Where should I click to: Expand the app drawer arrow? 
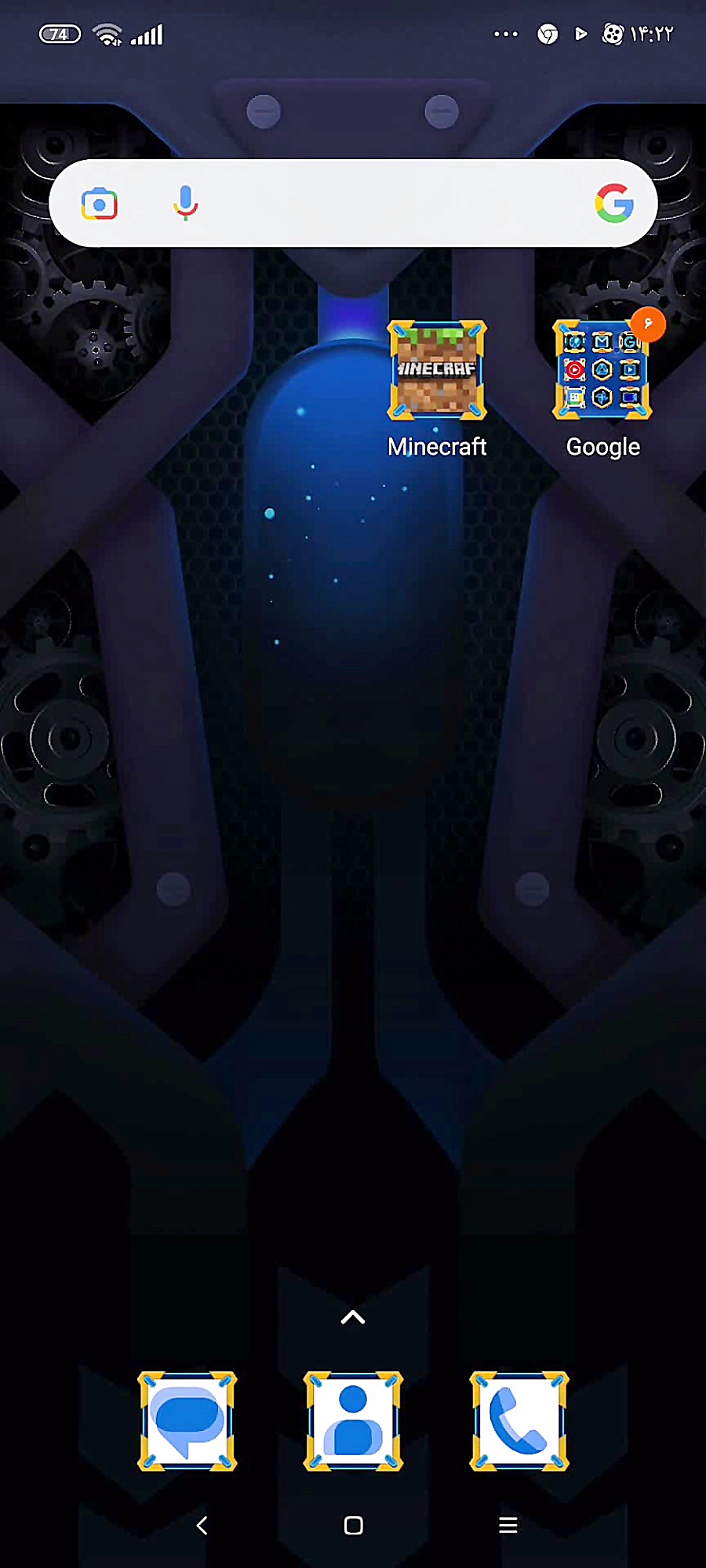coord(353,1318)
